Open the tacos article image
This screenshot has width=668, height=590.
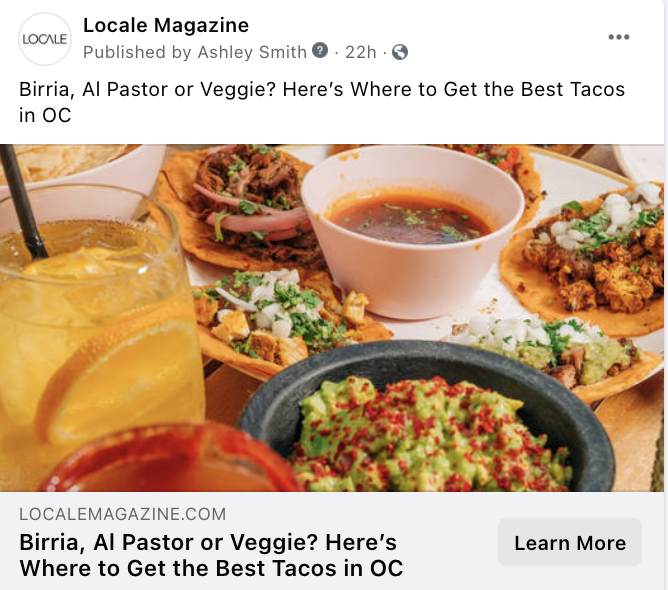[333, 318]
